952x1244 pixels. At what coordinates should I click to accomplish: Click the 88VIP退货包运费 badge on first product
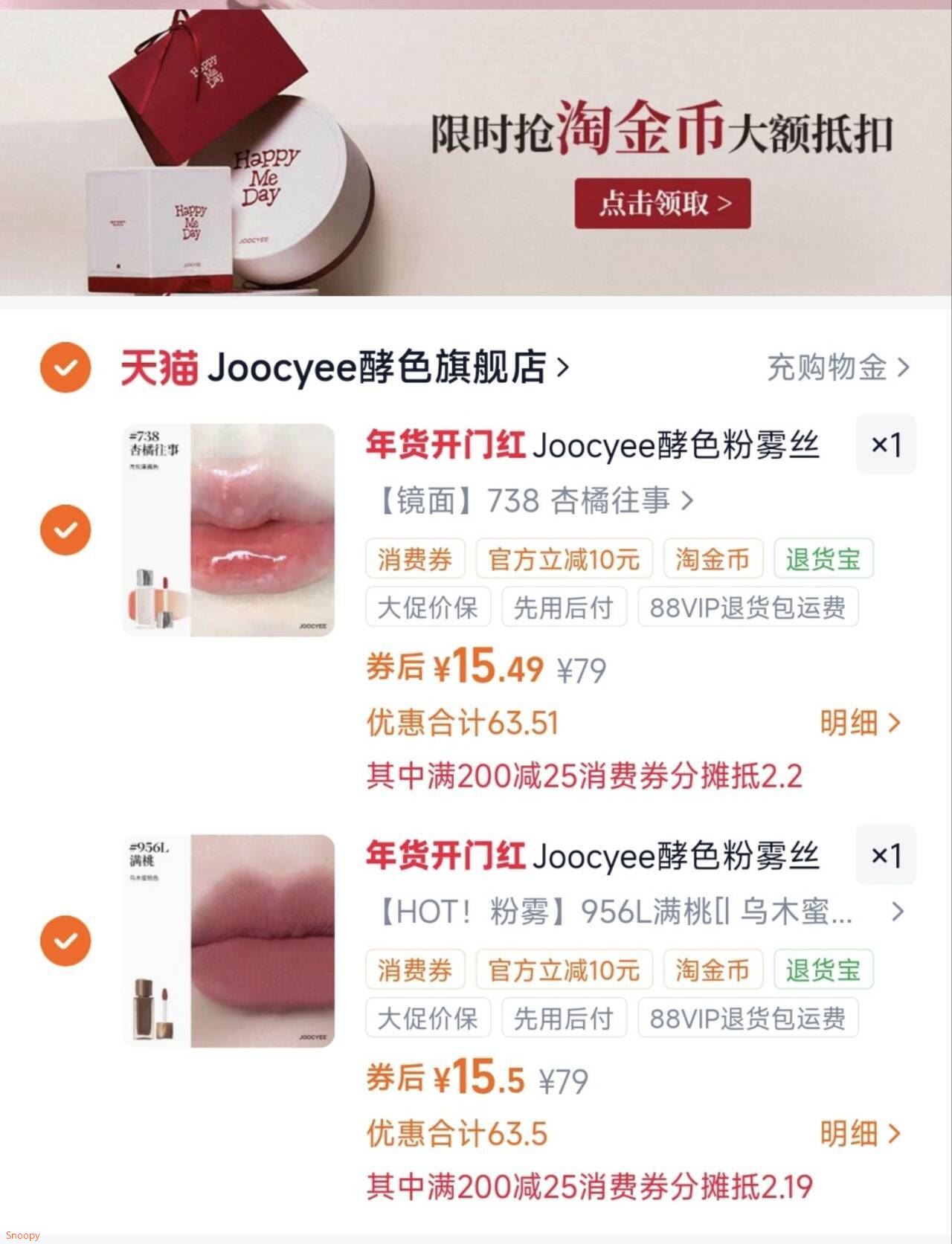748,607
